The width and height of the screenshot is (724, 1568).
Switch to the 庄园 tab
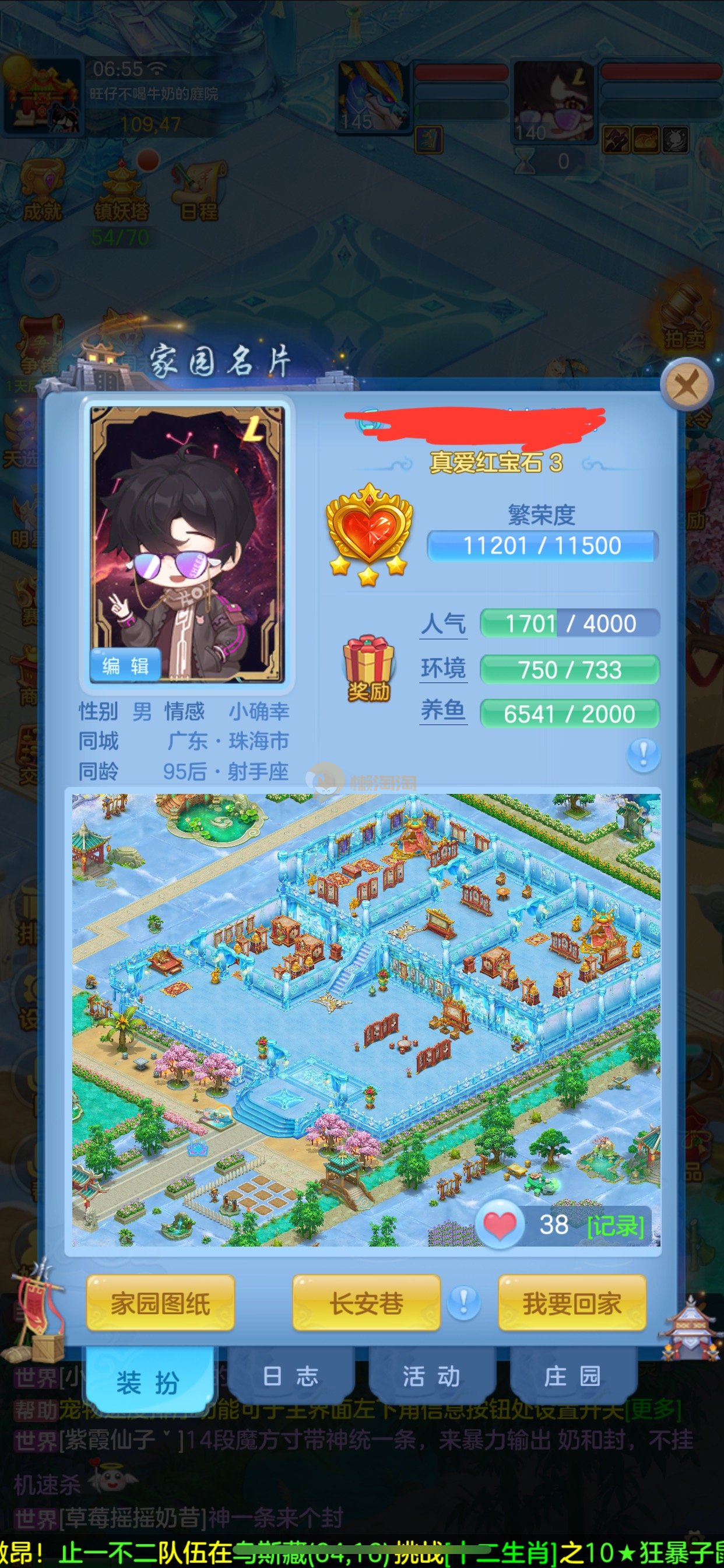[572, 1377]
